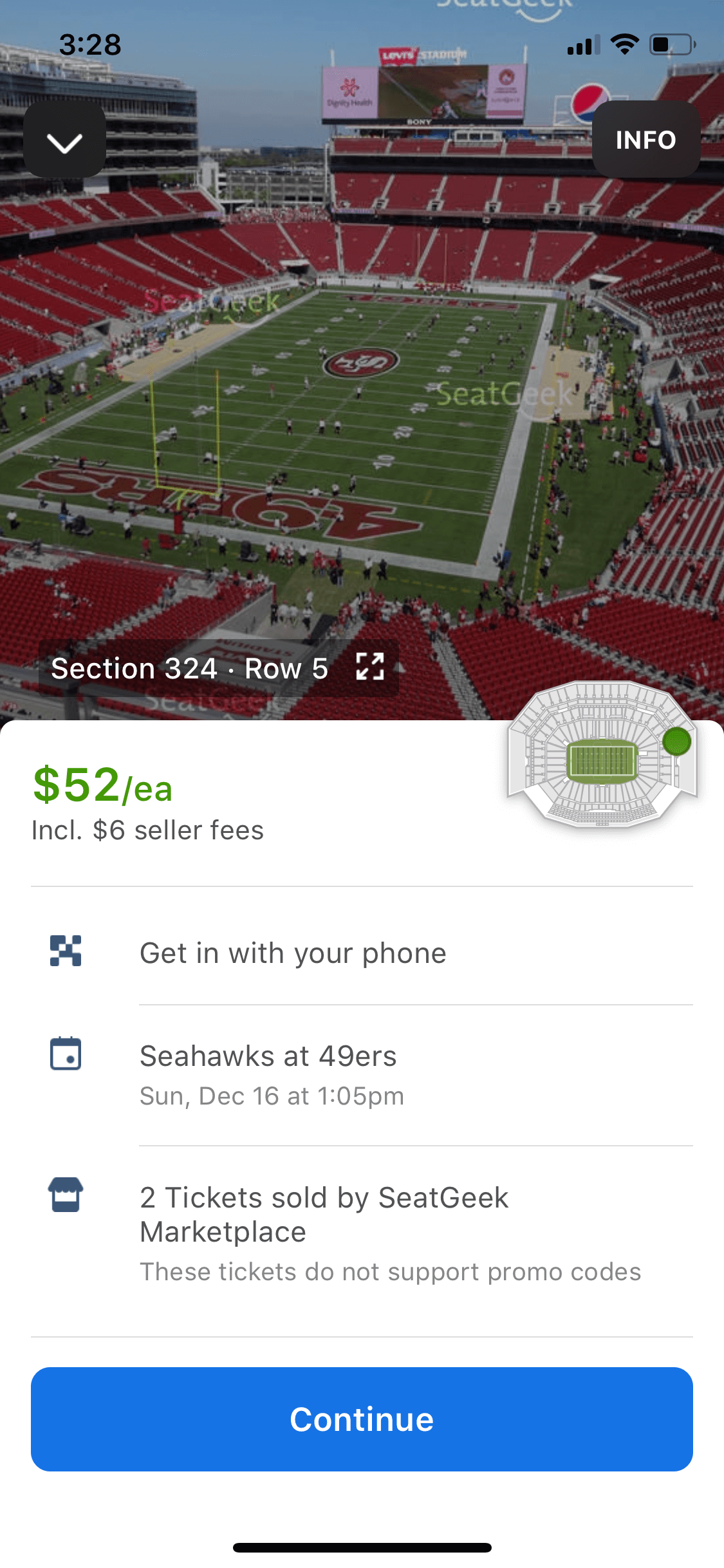Tap Continue to proceed with purchase
This screenshot has height=1568, width=724.
coord(362,1419)
